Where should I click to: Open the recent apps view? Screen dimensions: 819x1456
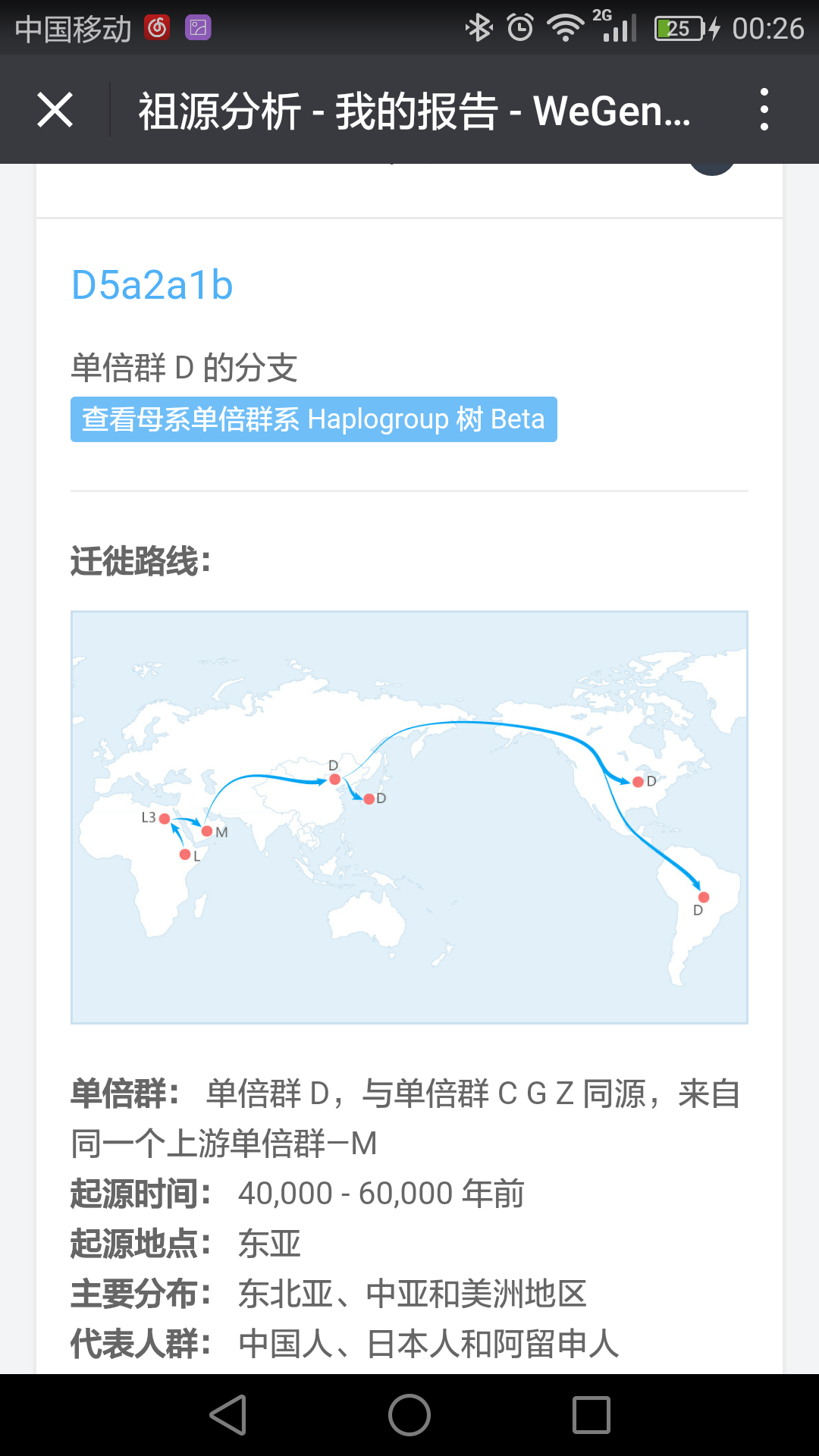tap(591, 1415)
